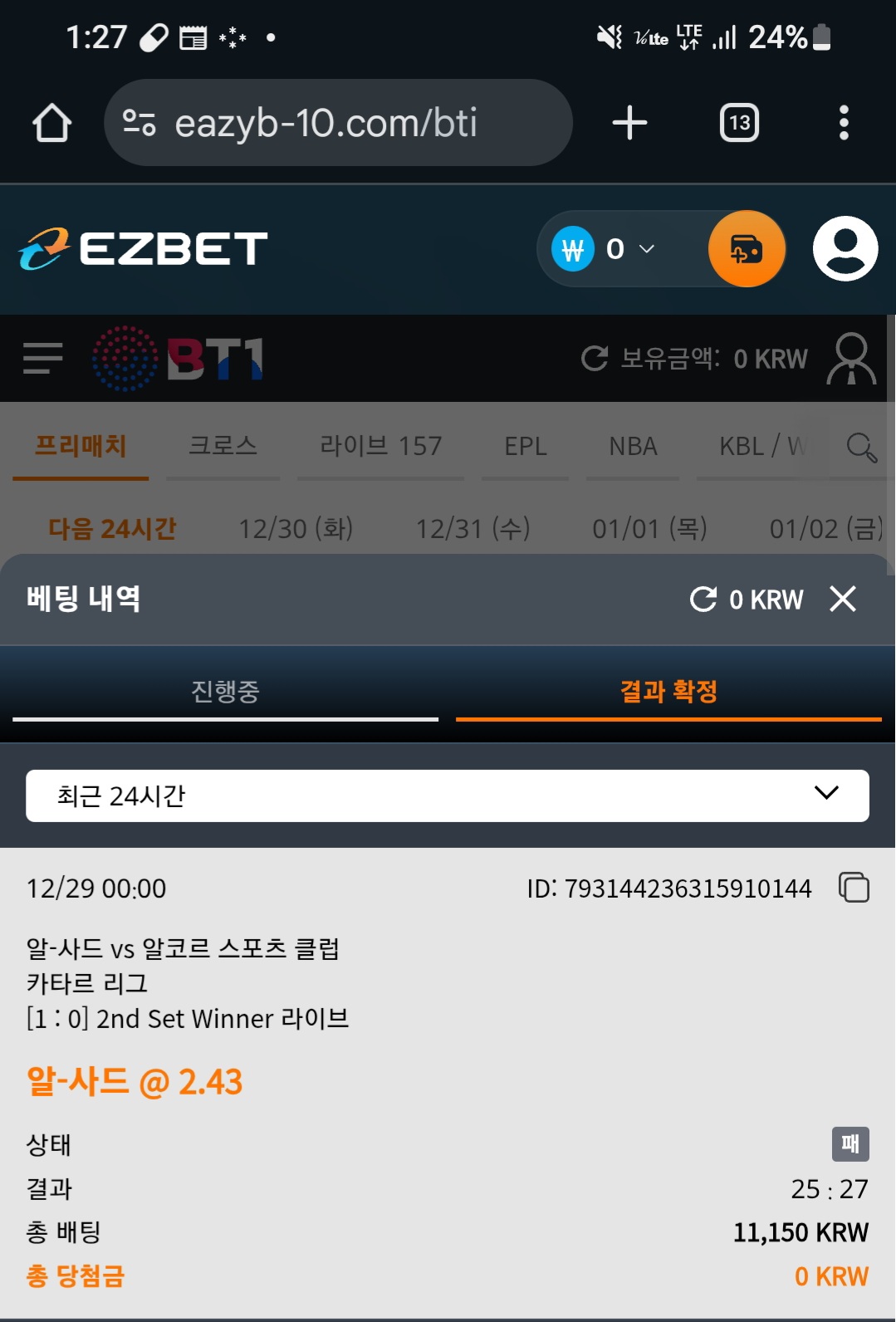
Task: Open the BT1 hamburger menu
Action: coord(43,359)
